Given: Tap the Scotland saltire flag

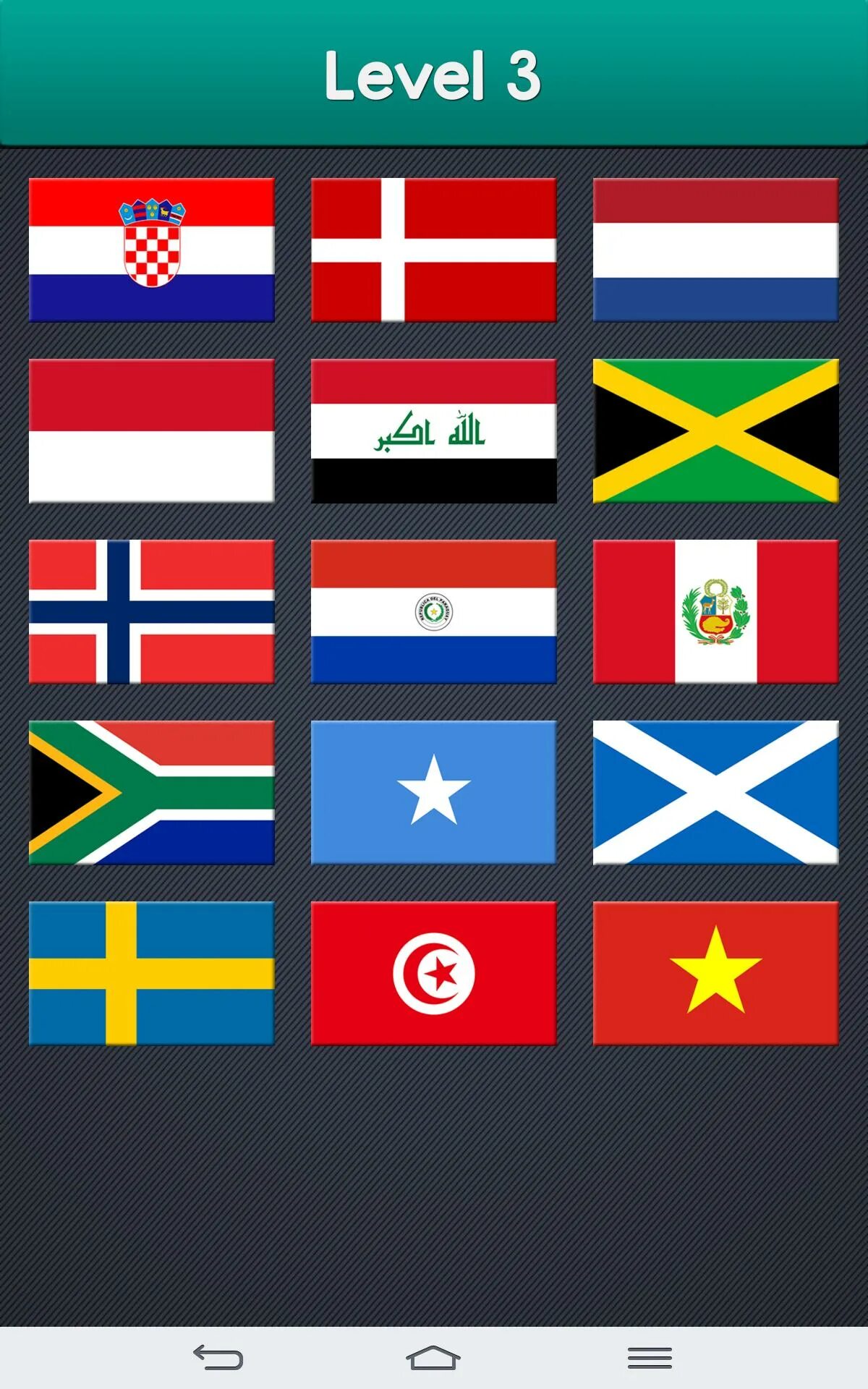Looking at the screenshot, I should tap(715, 792).
